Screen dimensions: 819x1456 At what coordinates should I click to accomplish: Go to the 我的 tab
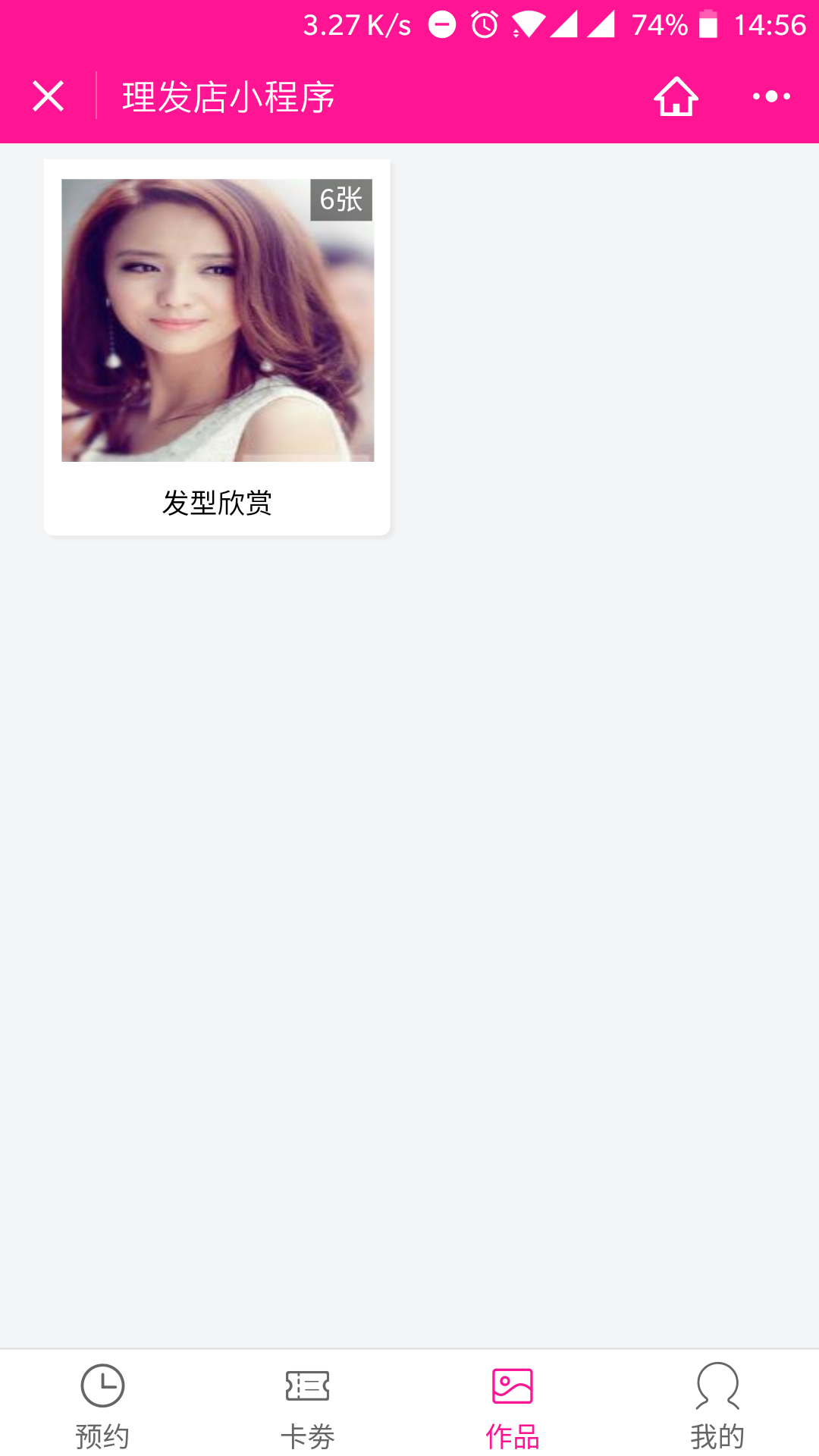tap(717, 1404)
